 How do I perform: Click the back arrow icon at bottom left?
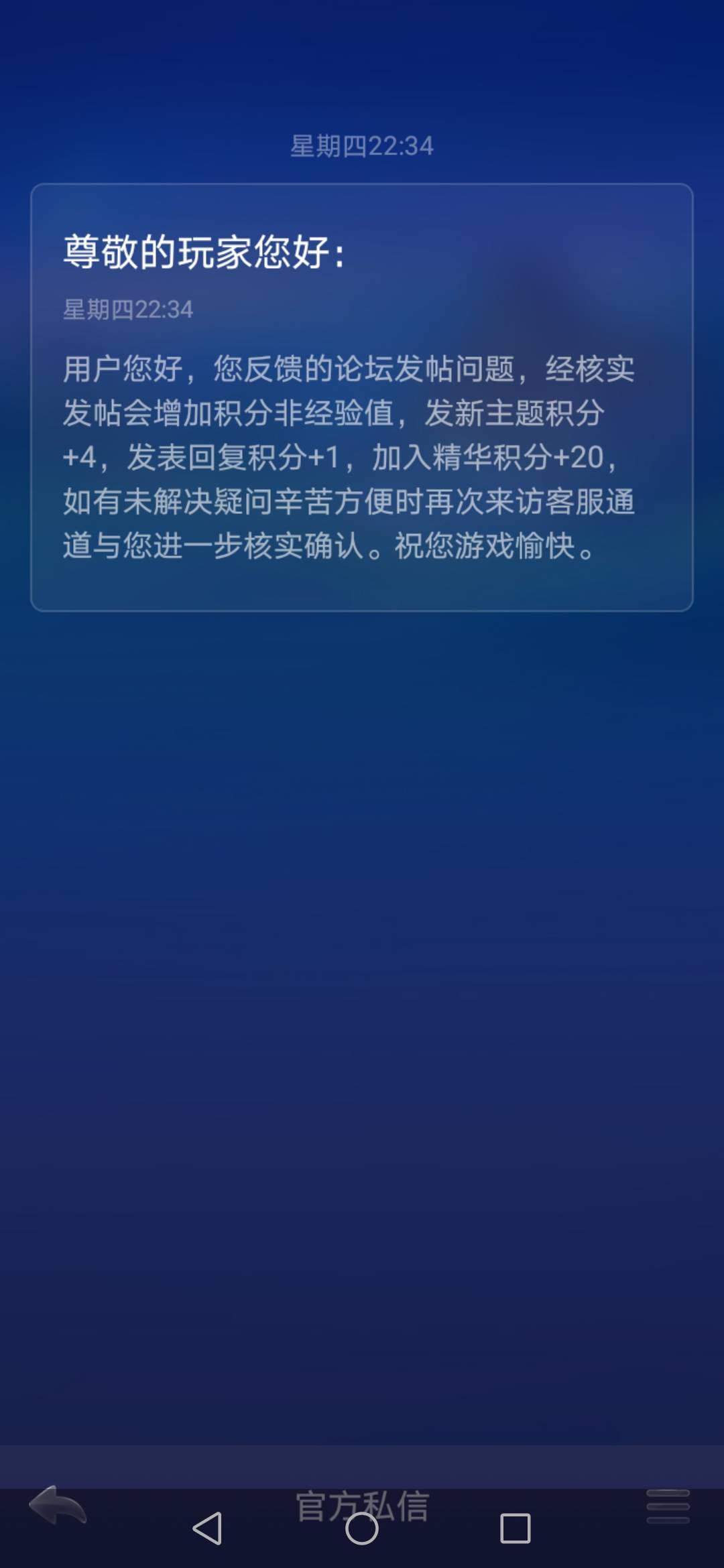(x=57, y=1504)
